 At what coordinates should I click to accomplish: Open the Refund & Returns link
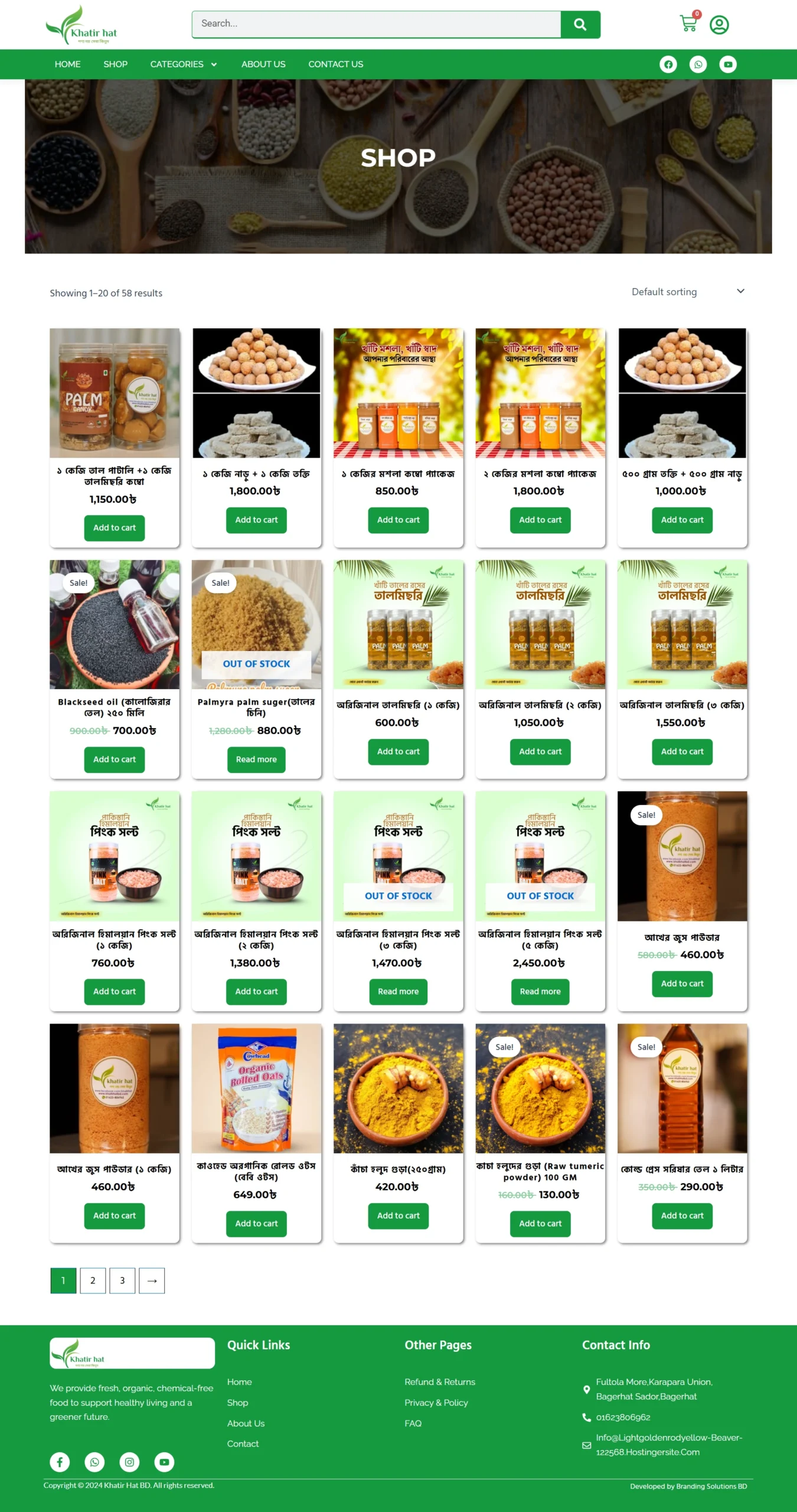coord(439,1382)
